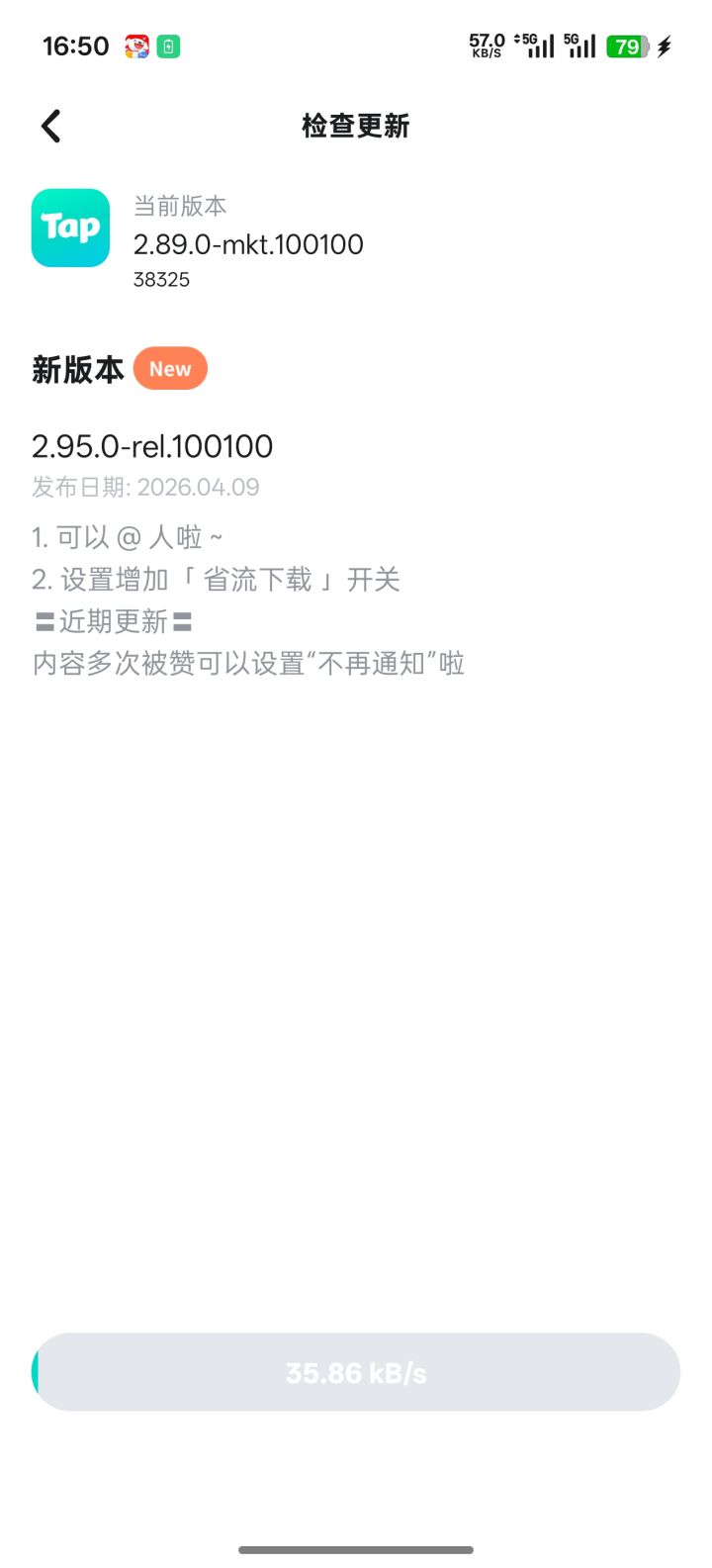The width and height of the screenshot is (712, 1568).
Task: Tap the network speed indicator 57.0 KB/s
Action: pyautogui.click(x=485, y=46)
